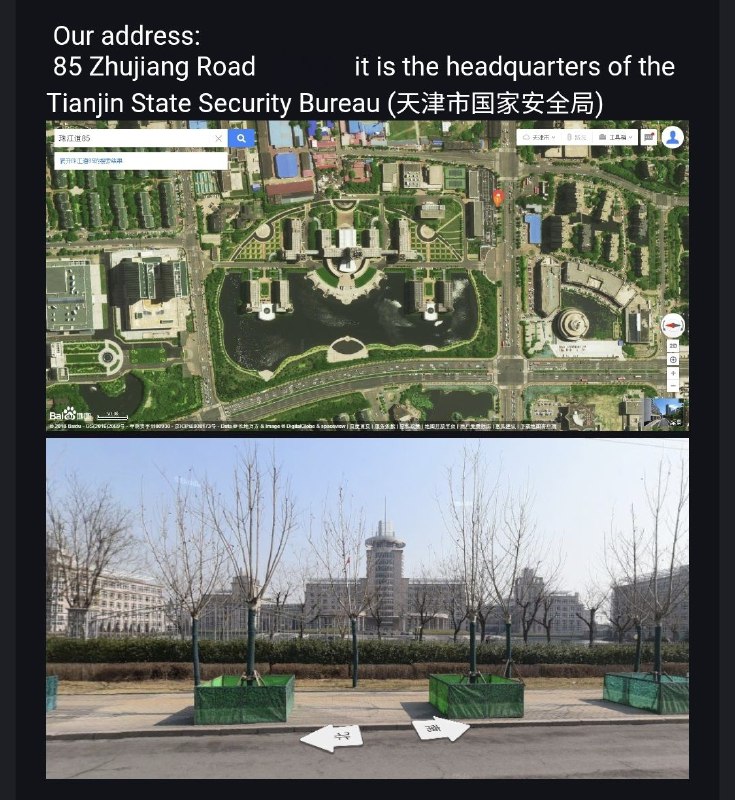
Task: Click the search magnifier icon
Action: coord(240,135)
